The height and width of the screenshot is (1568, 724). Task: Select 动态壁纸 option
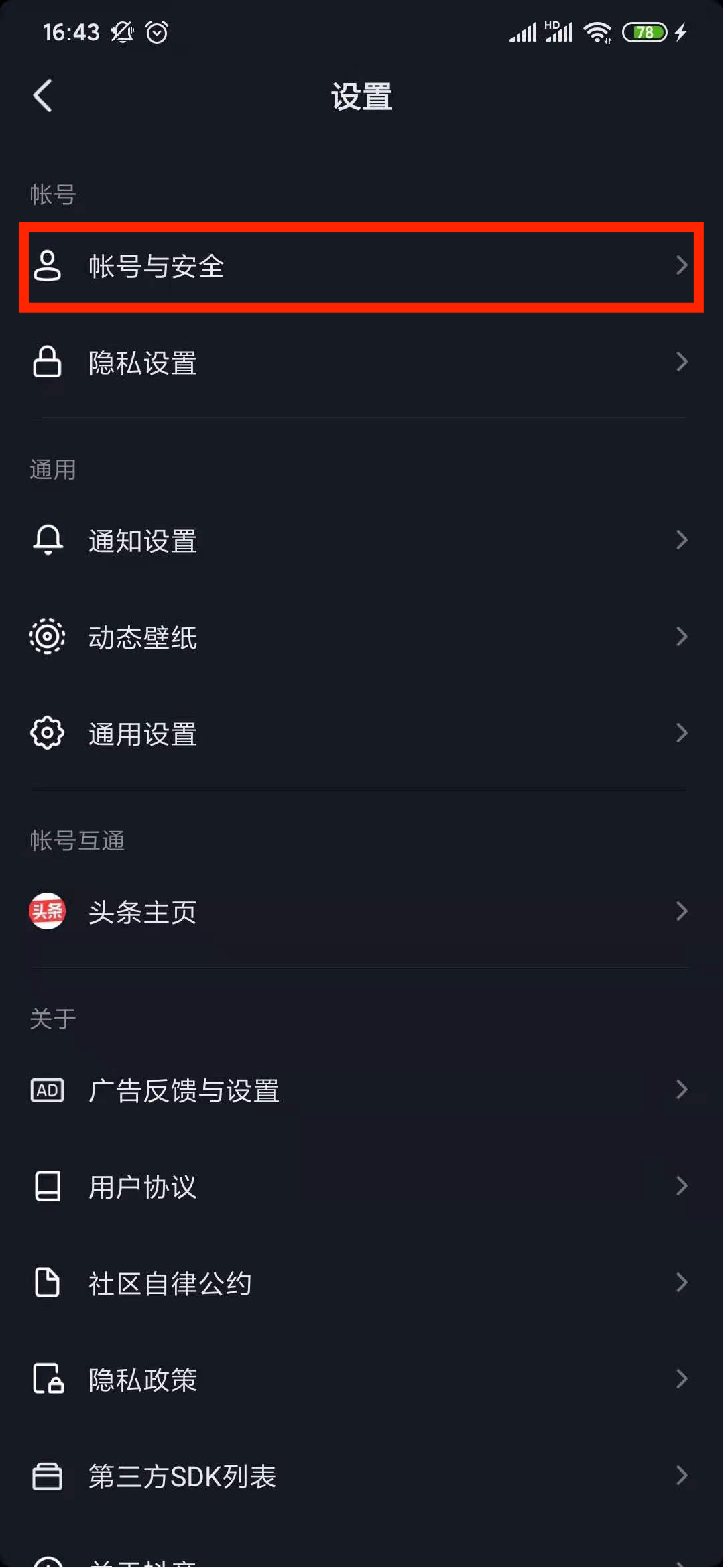[x=361, y=637]
